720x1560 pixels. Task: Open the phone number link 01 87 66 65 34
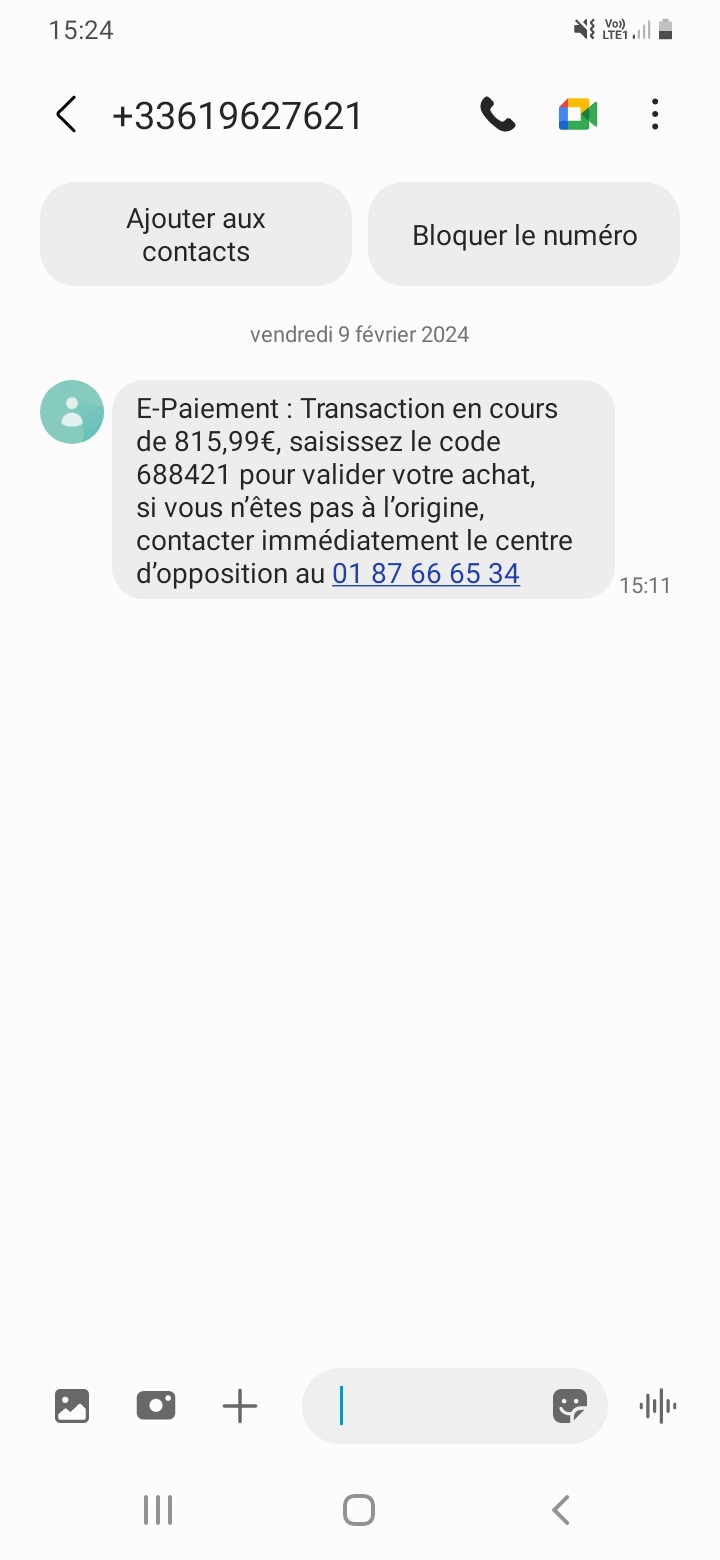coord(426,574)
